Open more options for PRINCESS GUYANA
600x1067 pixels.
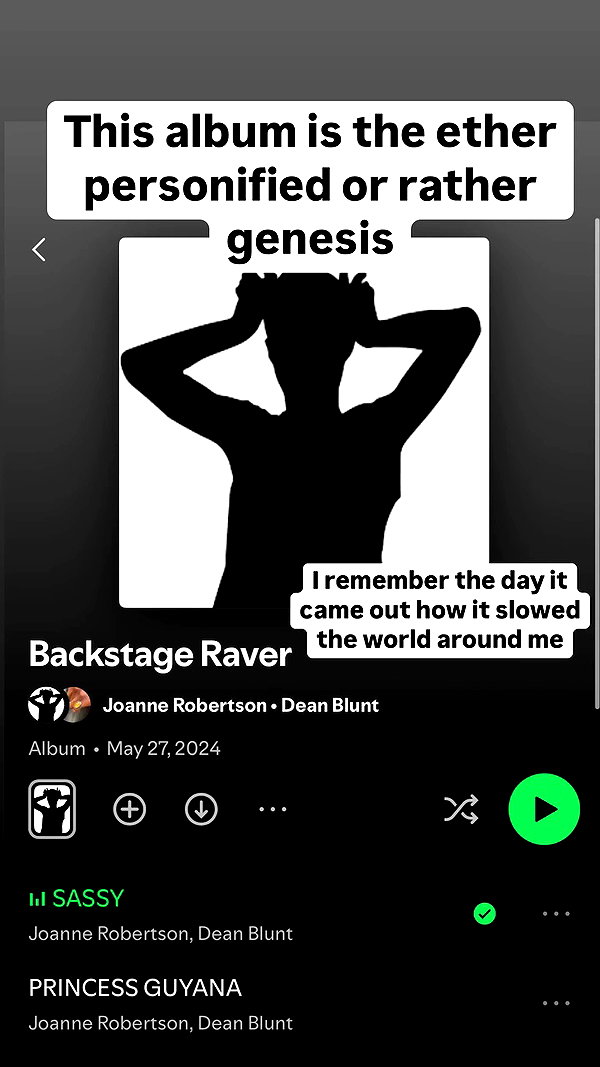tap(556, 1003)
